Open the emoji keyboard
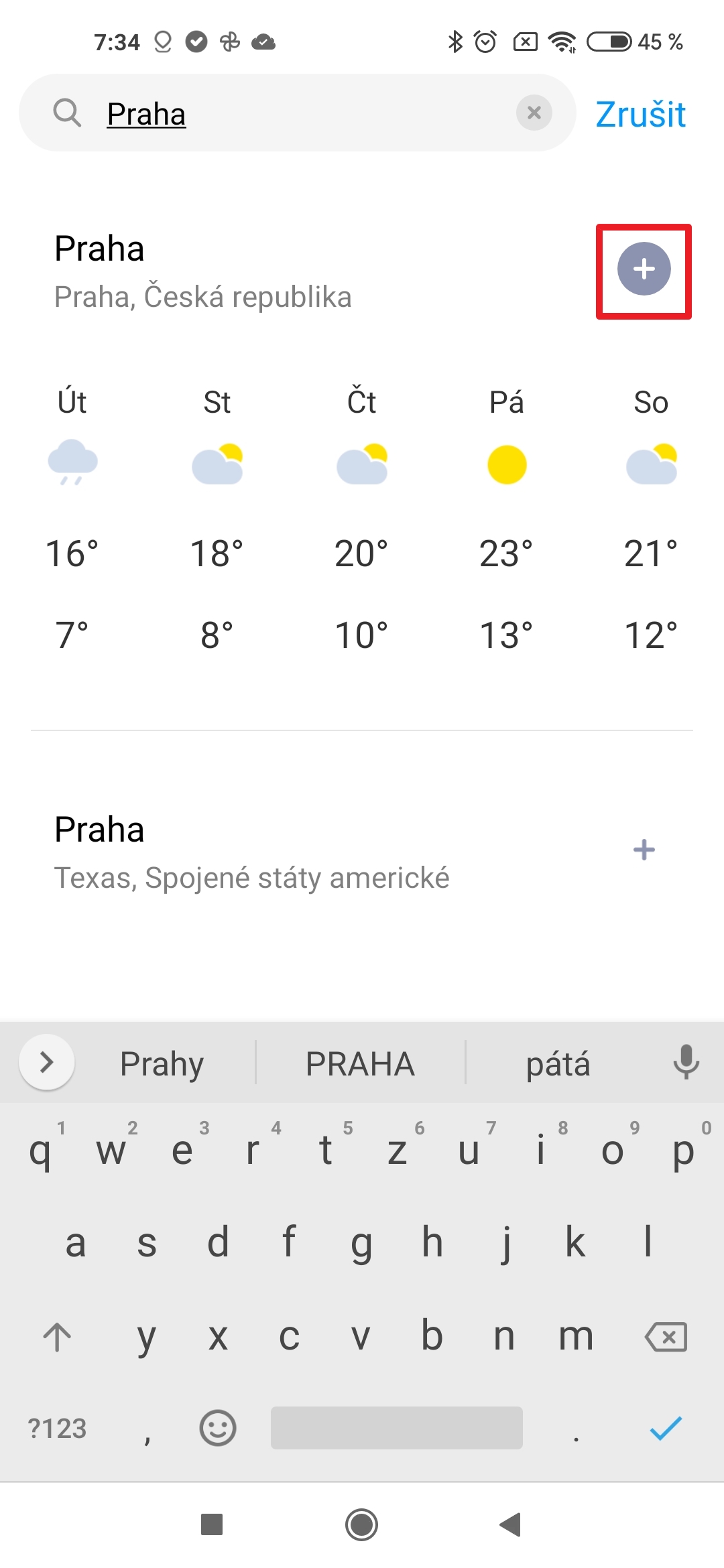Viewport: 724px width, 1568px height. coord(218,1428)
